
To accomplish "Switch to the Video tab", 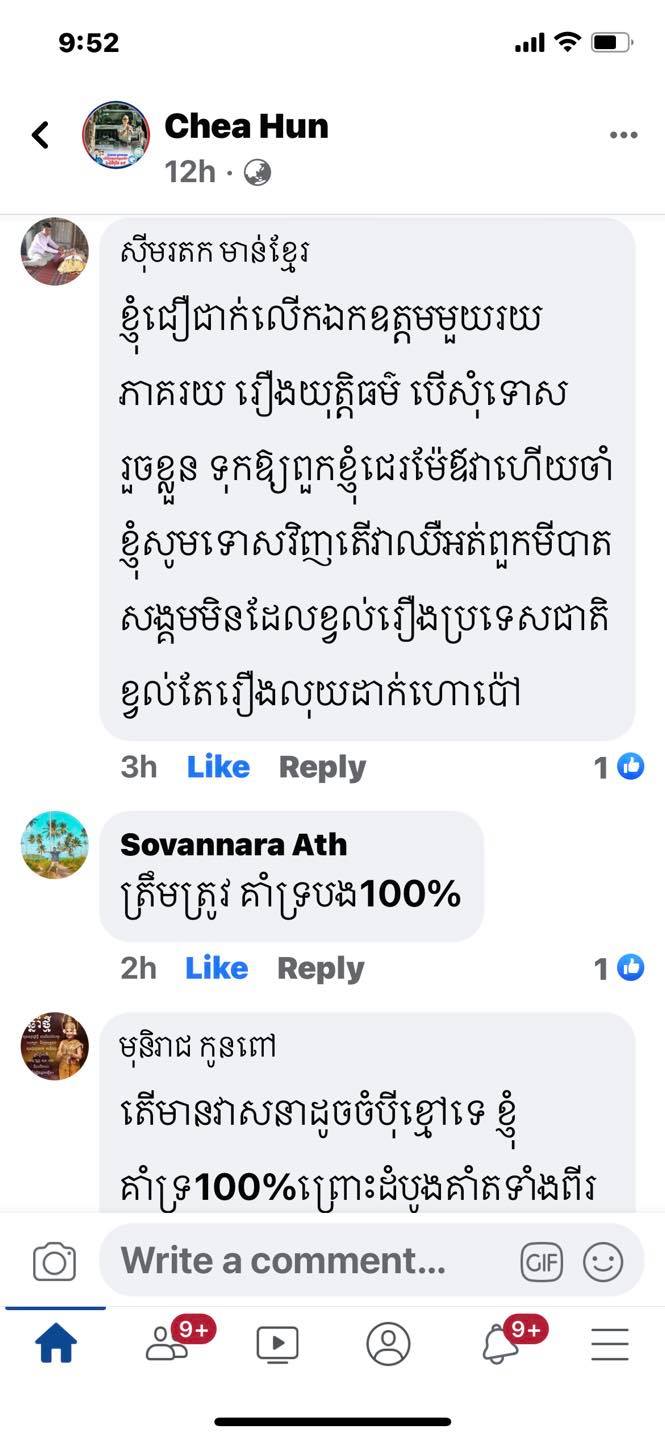I will 277,1345.
